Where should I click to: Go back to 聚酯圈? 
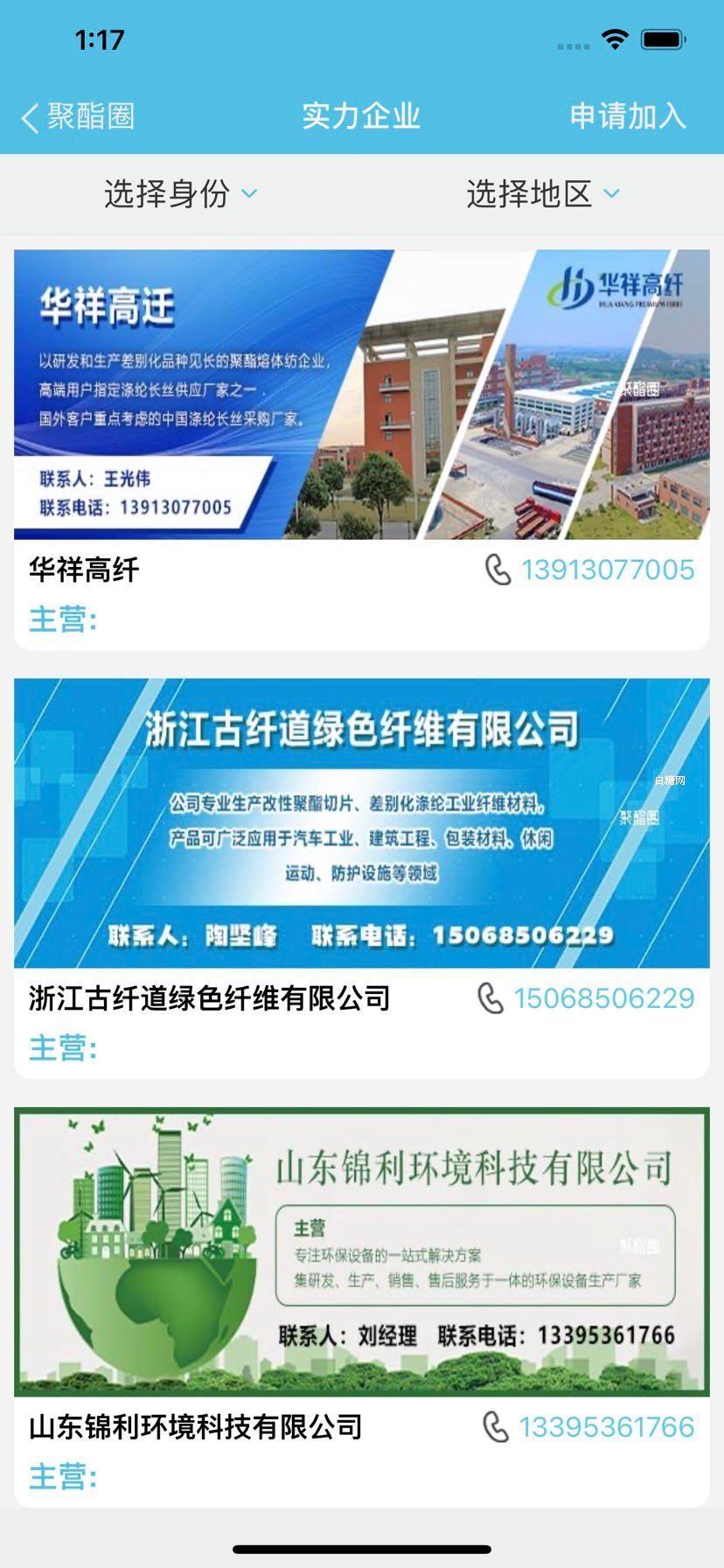(x=79, y=116)
